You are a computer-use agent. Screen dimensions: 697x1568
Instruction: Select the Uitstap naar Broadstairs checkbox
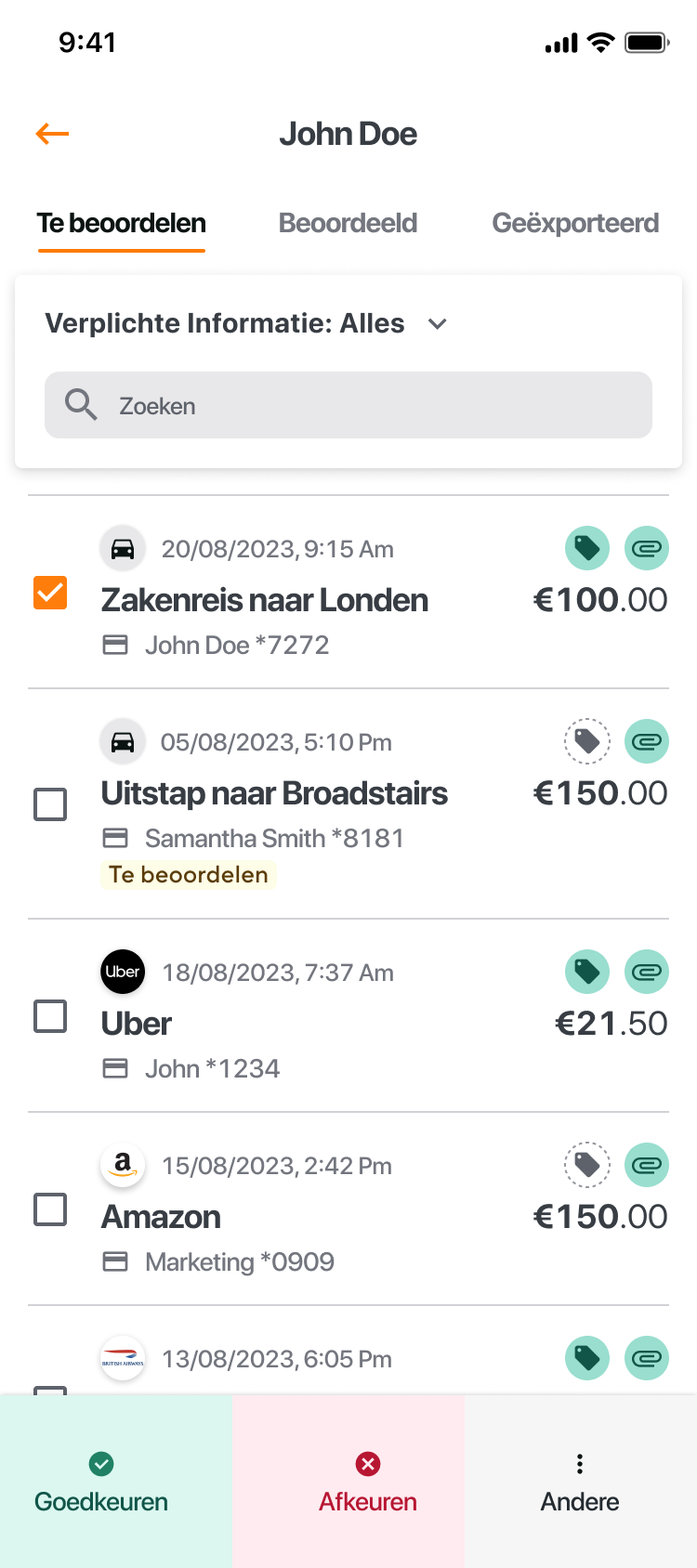coord(50,804)
